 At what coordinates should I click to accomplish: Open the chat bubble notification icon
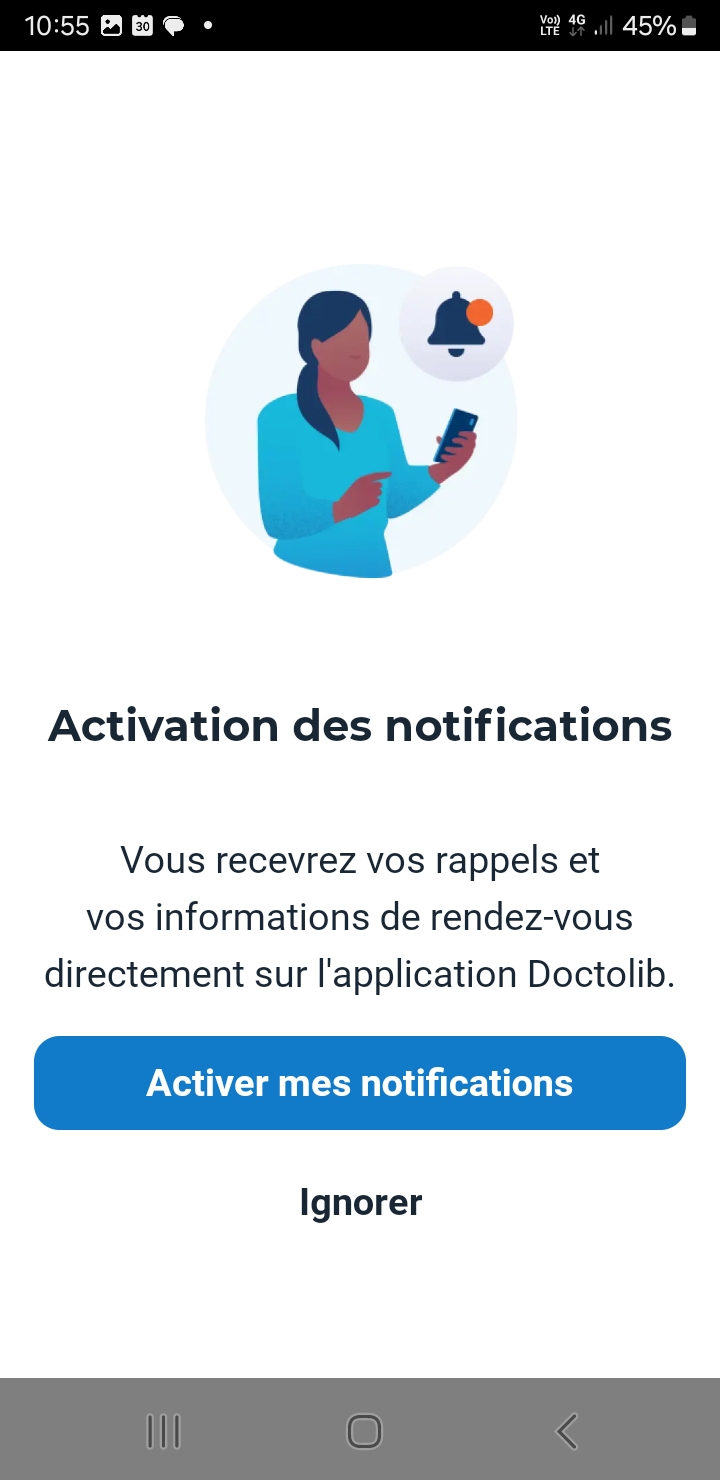click(x=172, y=25)
